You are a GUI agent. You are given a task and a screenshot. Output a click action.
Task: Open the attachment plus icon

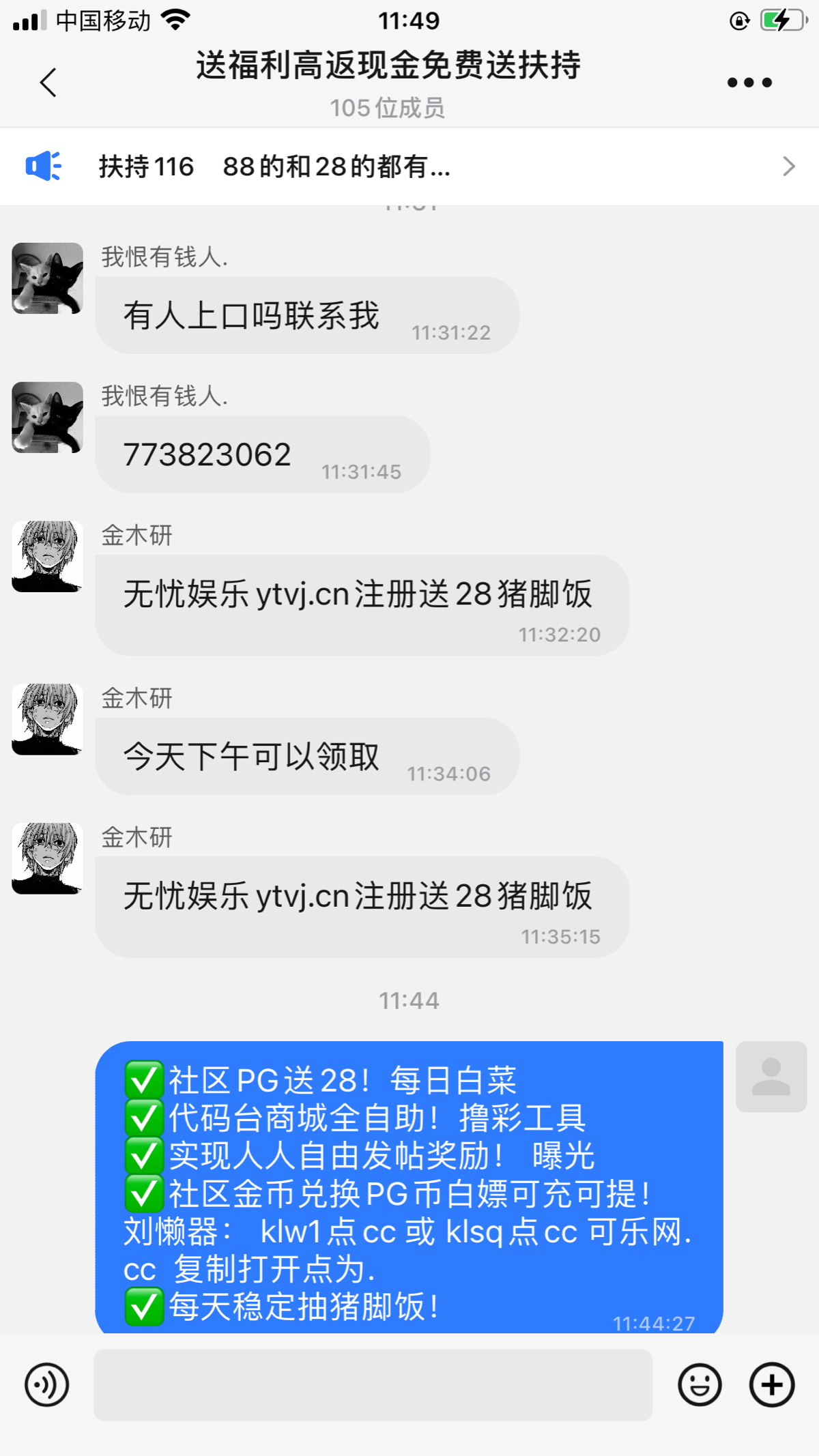coord(770,1384)
